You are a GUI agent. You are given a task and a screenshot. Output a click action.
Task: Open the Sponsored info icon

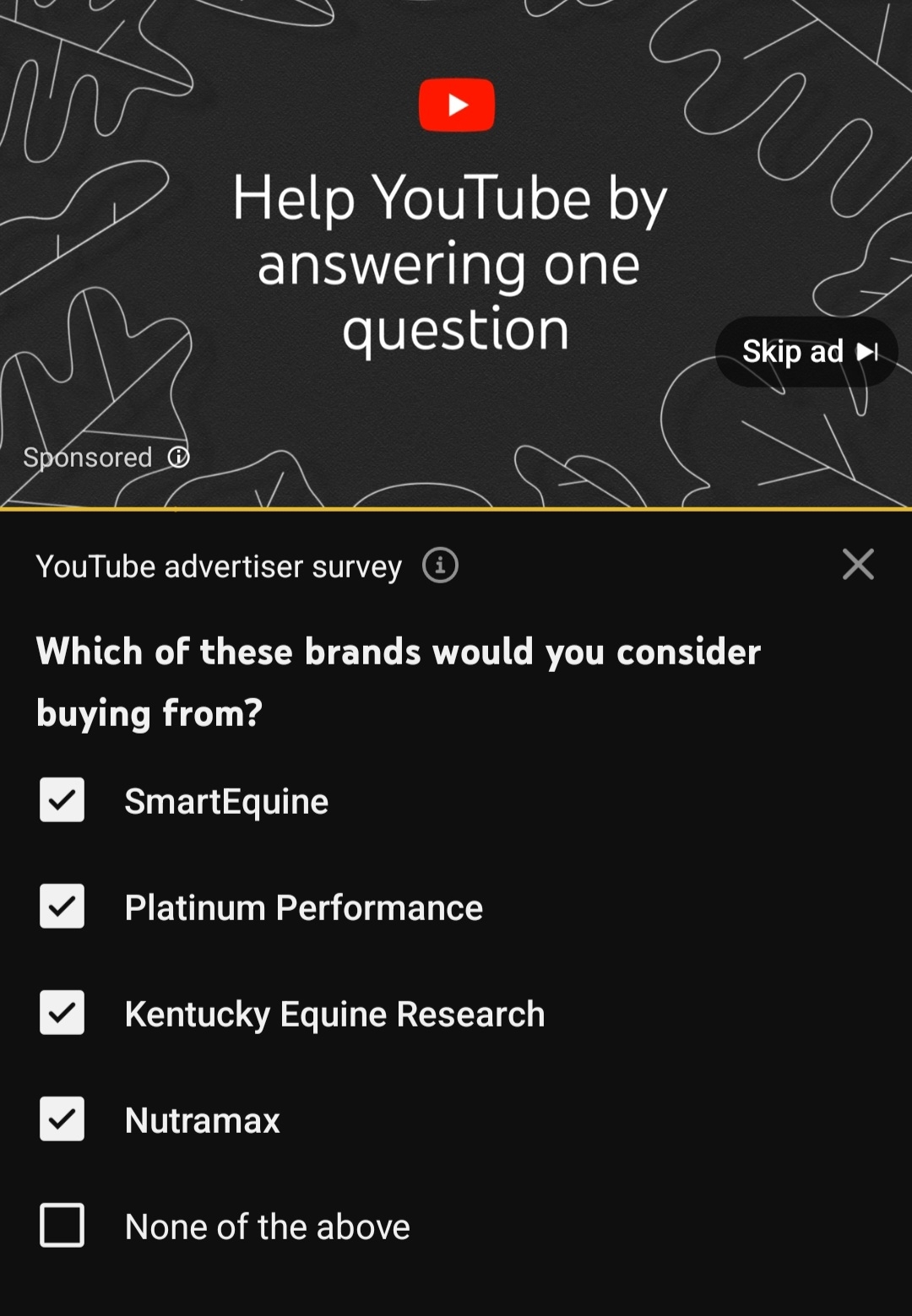pyautogui.click(x=178, y=458)
